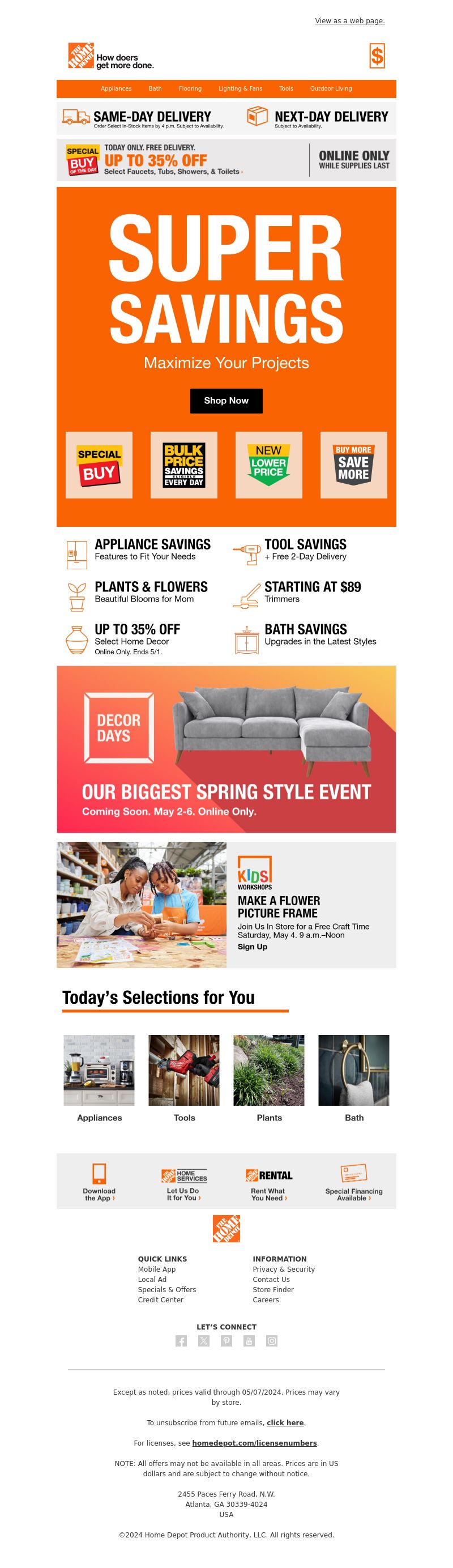
Task: Open the New Lower Price tile
Action: coord(269,465)
